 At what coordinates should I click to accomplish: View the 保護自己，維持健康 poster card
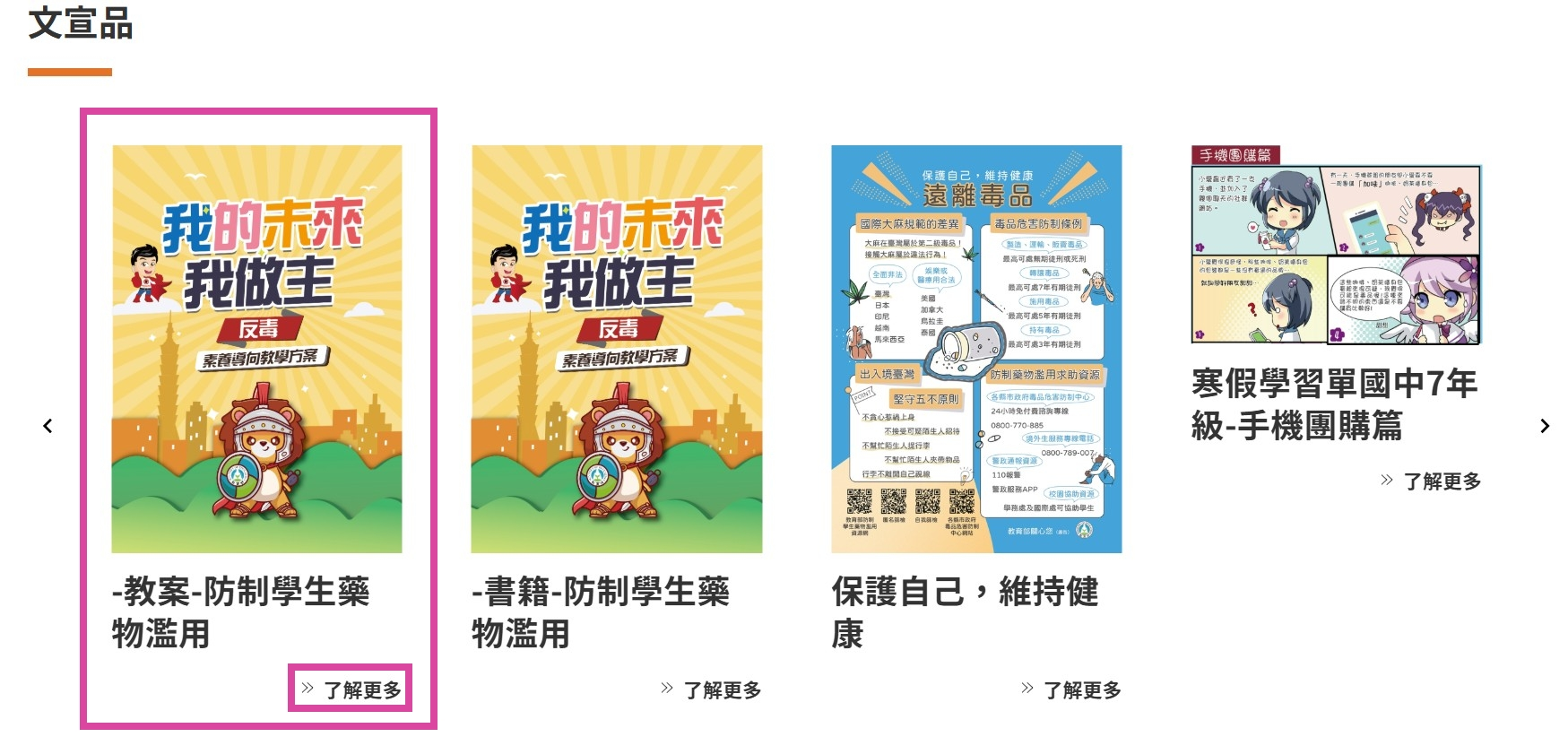pos(976,350)
